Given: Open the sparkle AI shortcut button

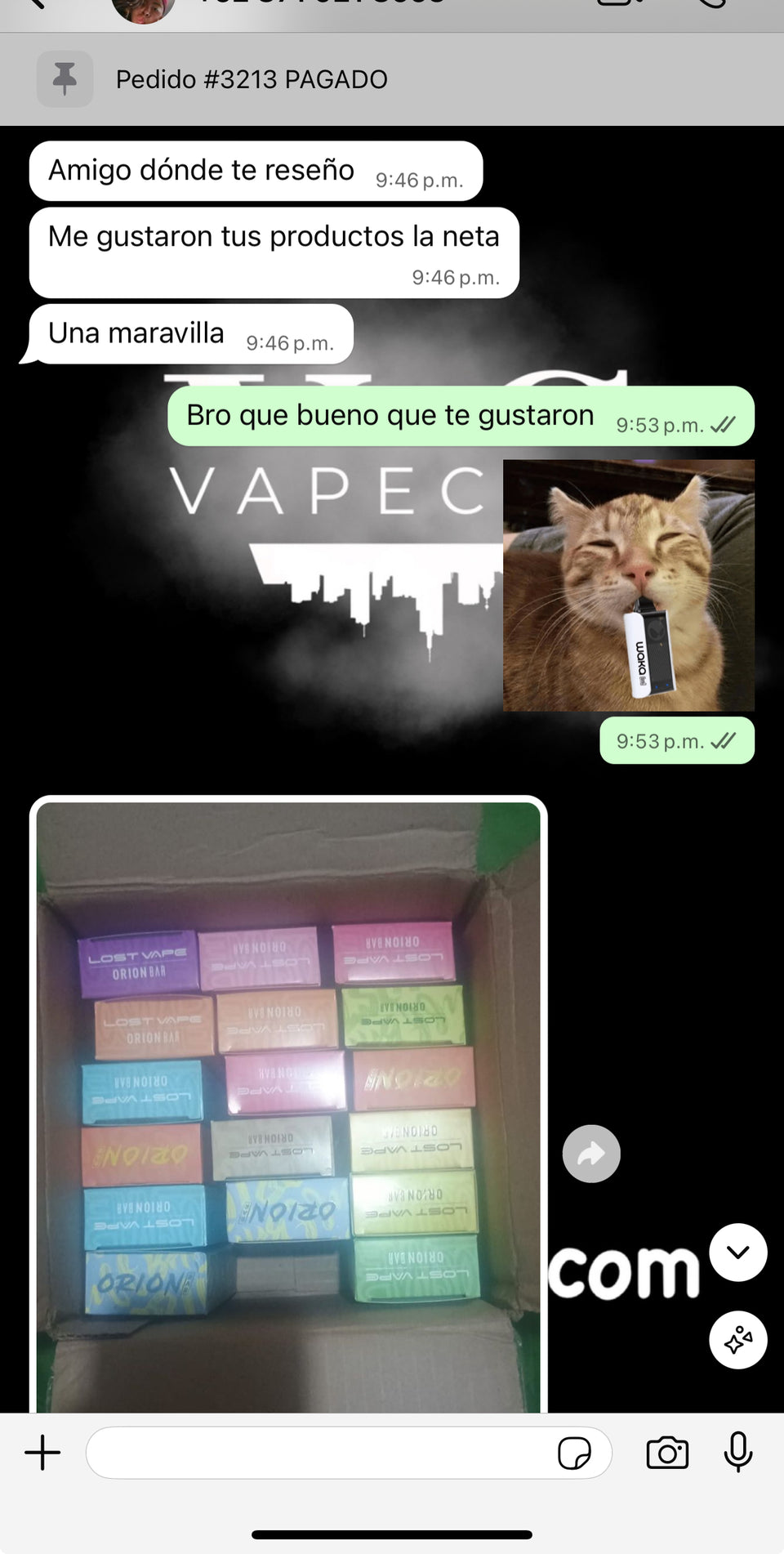Looking at the screenshot, I should pos(737,1340).
